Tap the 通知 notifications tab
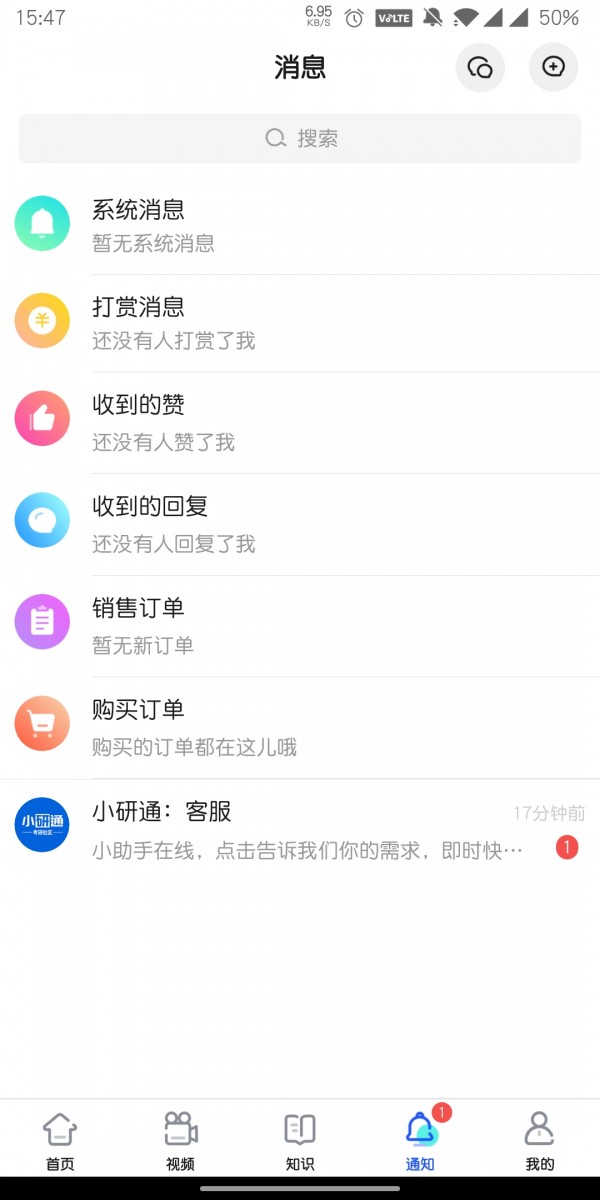This screenshot has height=1200, width=600. (x=420, y=1142)
